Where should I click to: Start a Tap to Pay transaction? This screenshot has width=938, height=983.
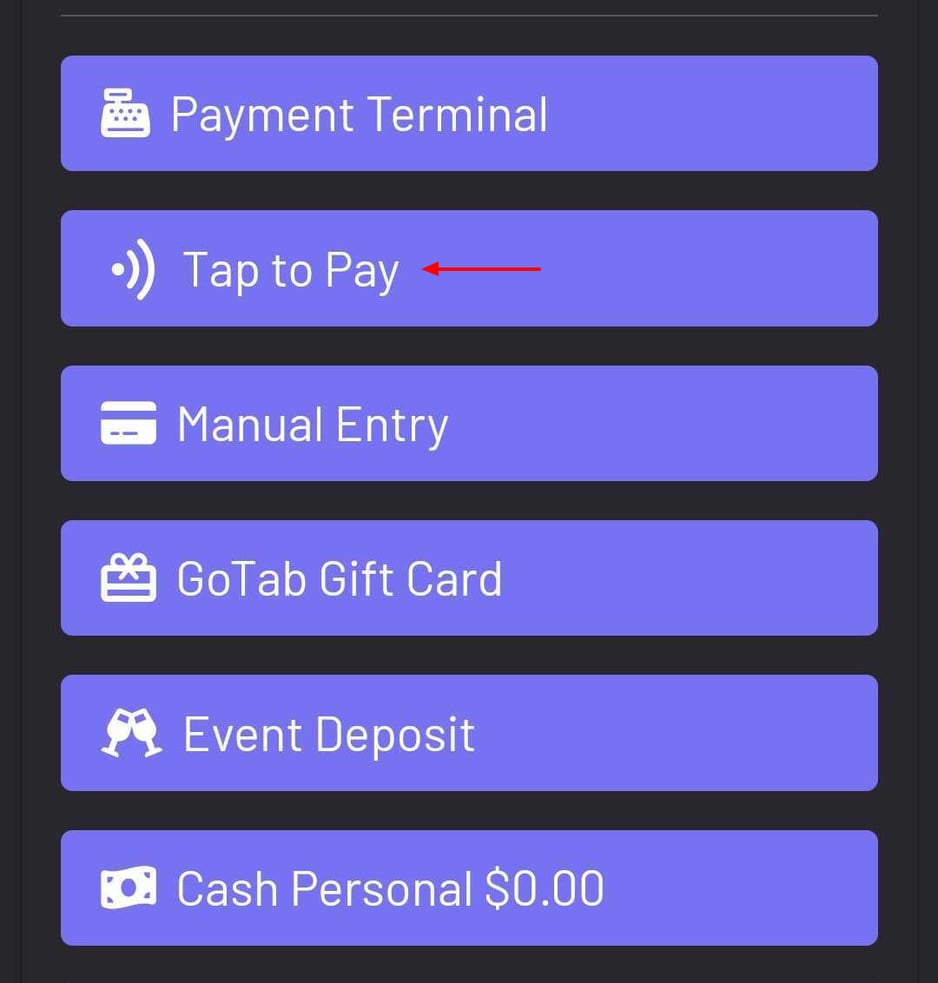469,268
